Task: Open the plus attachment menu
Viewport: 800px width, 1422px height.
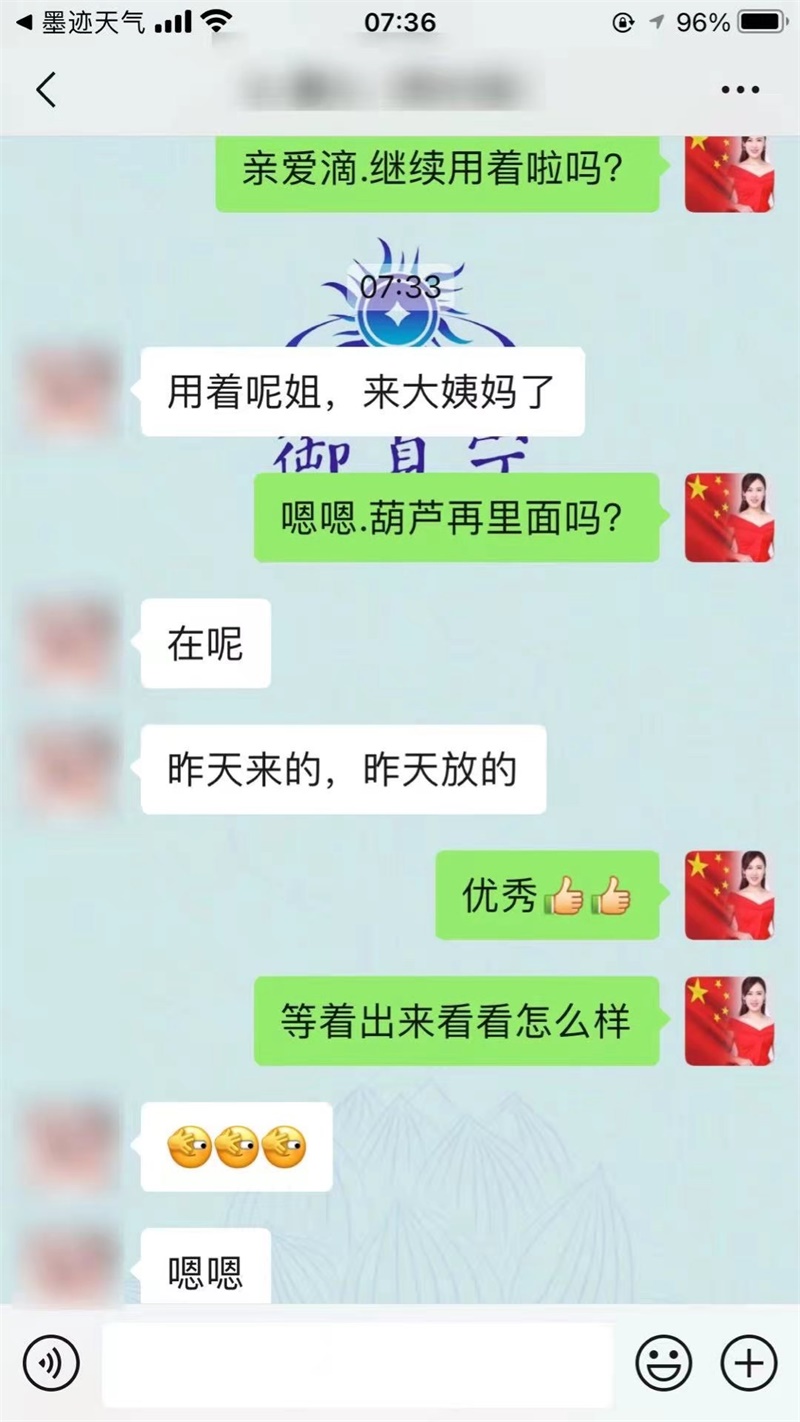Action: [749, 1362]
